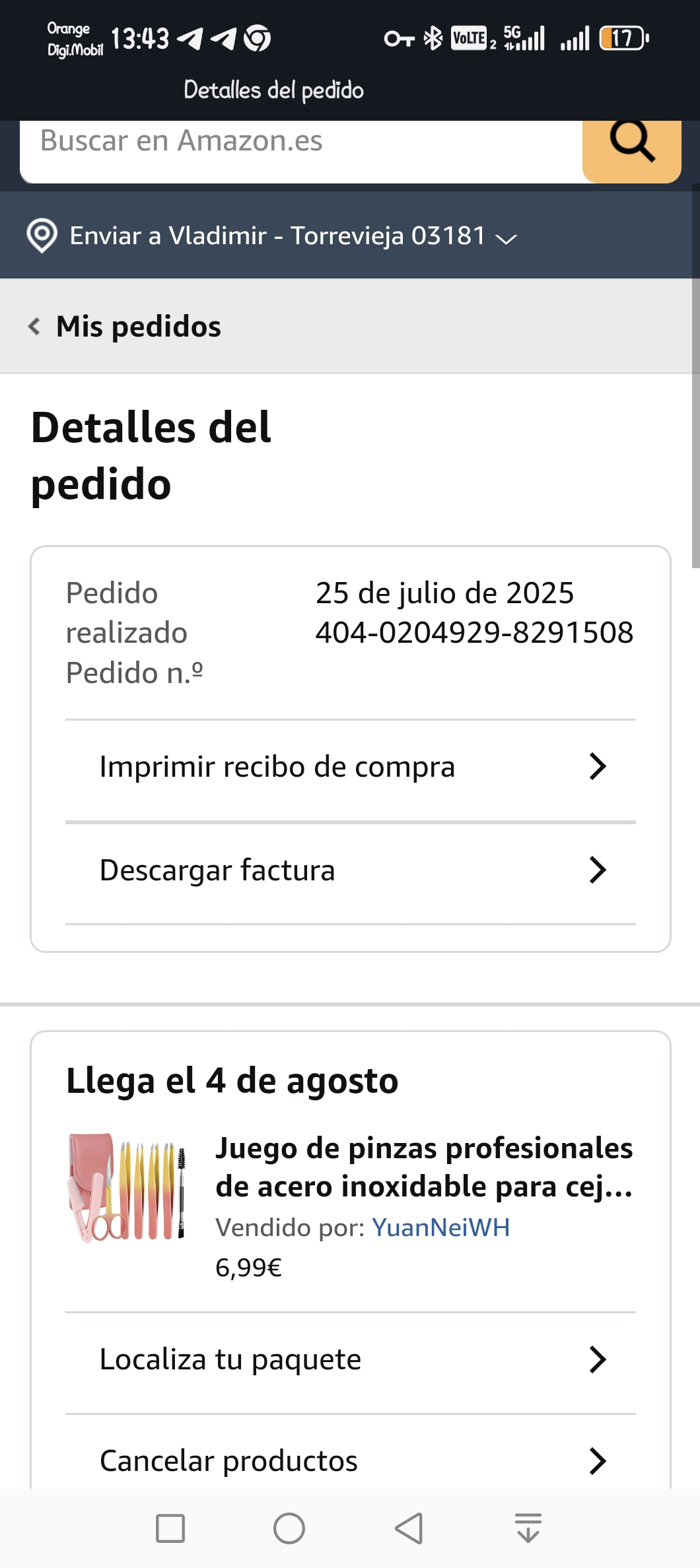Tap the system home button

[289, 1528]
